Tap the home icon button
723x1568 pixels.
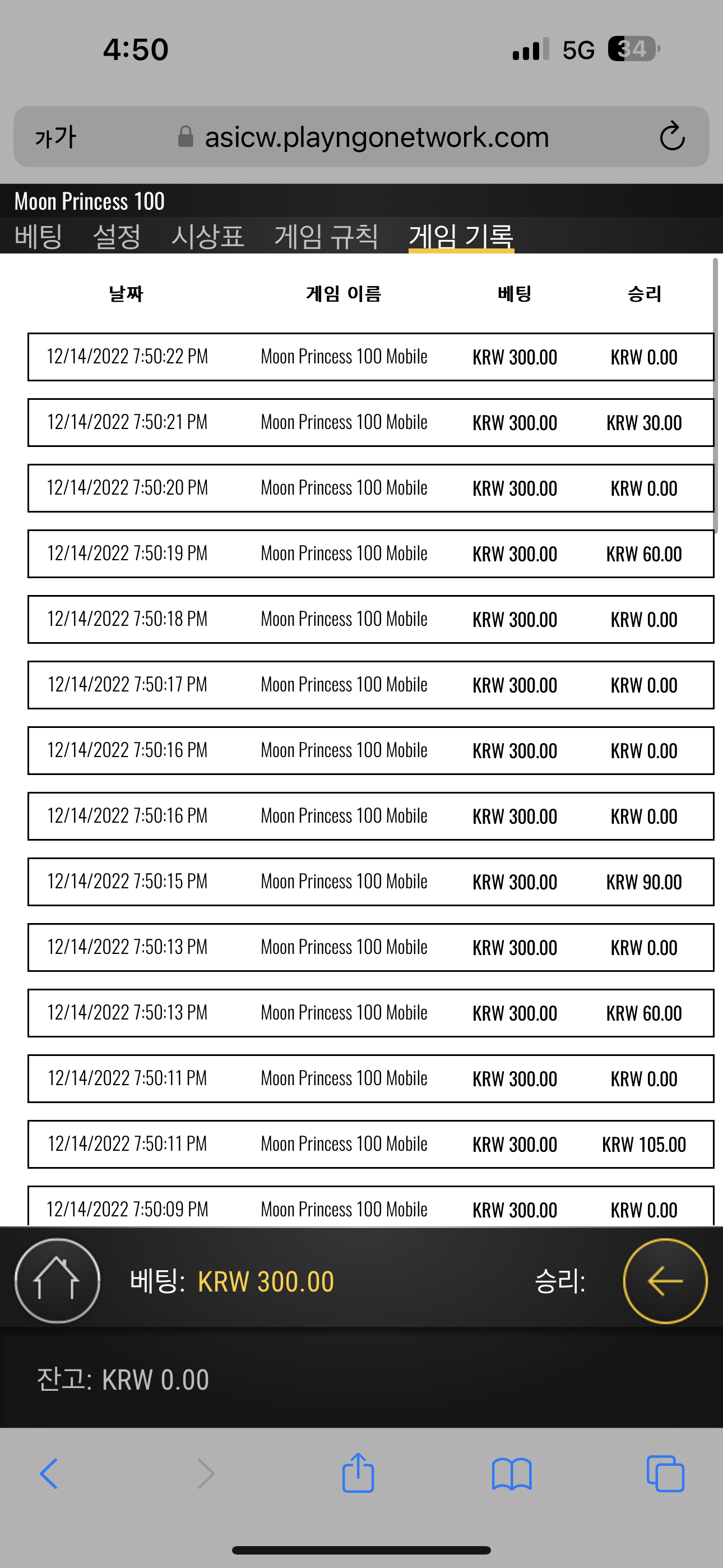pyautogui.click(x=57, y=1281)
